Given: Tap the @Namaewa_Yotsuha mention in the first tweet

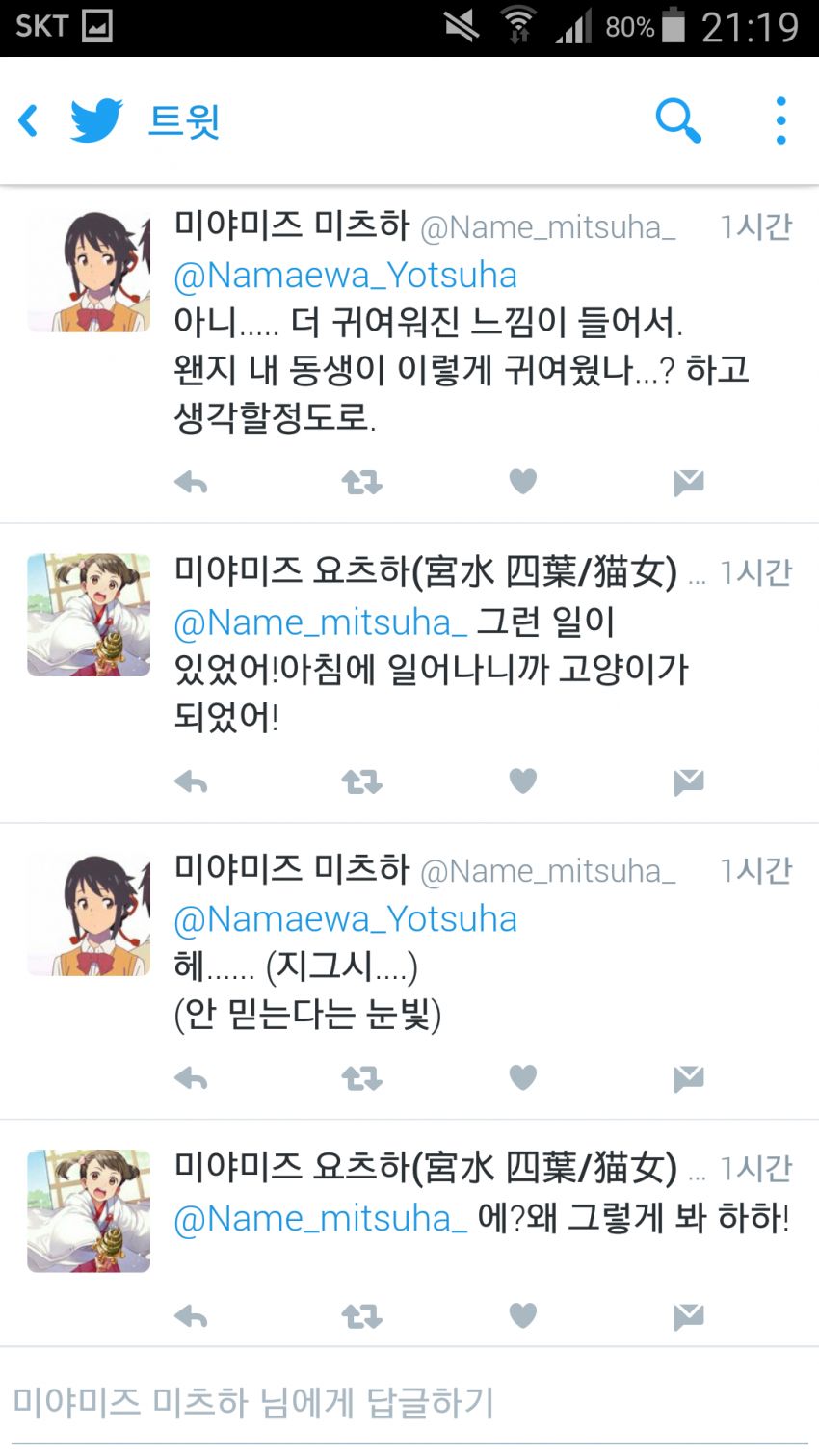Looking at the screenshot, I should (345, 276).
